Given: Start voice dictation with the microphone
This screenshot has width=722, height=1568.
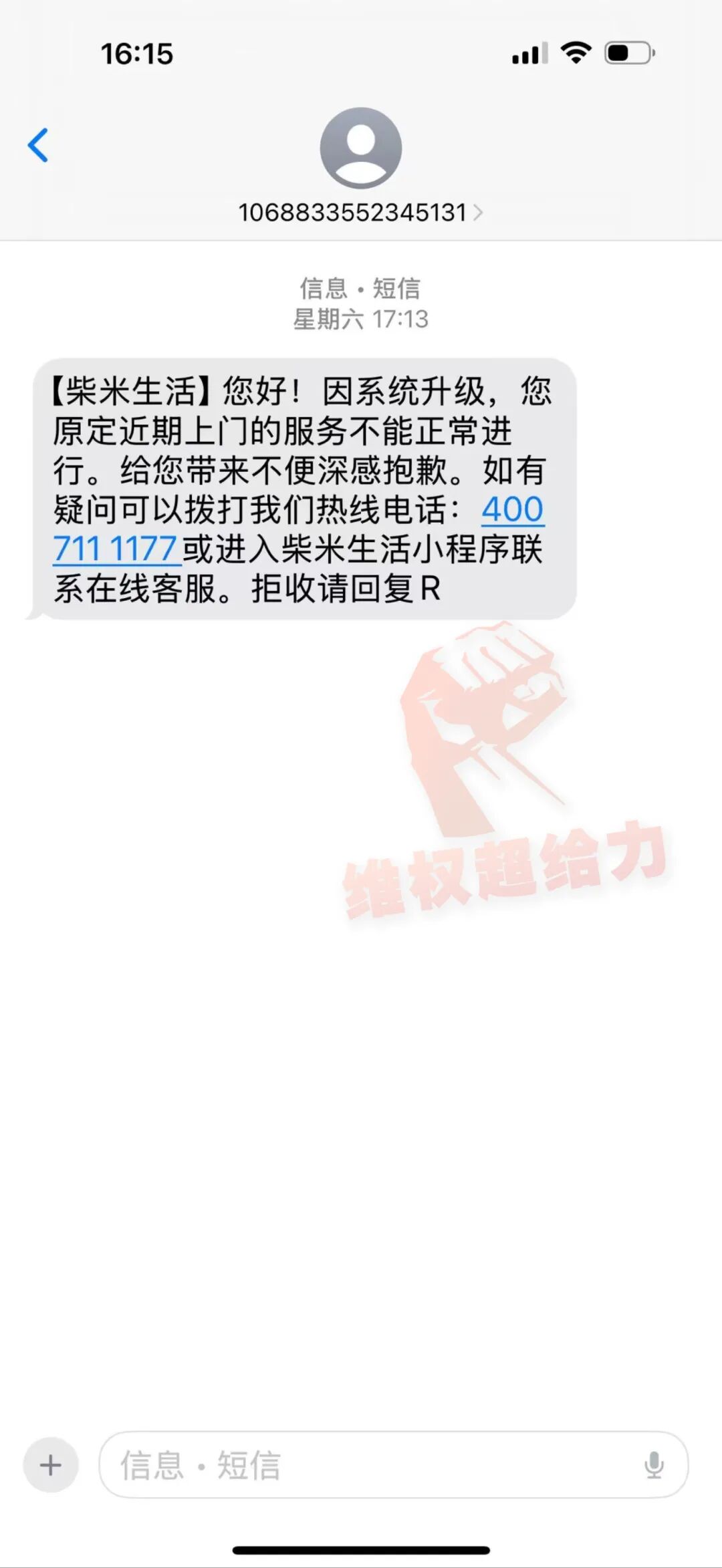Looking at the screenshot, I should coord(653,1466).
